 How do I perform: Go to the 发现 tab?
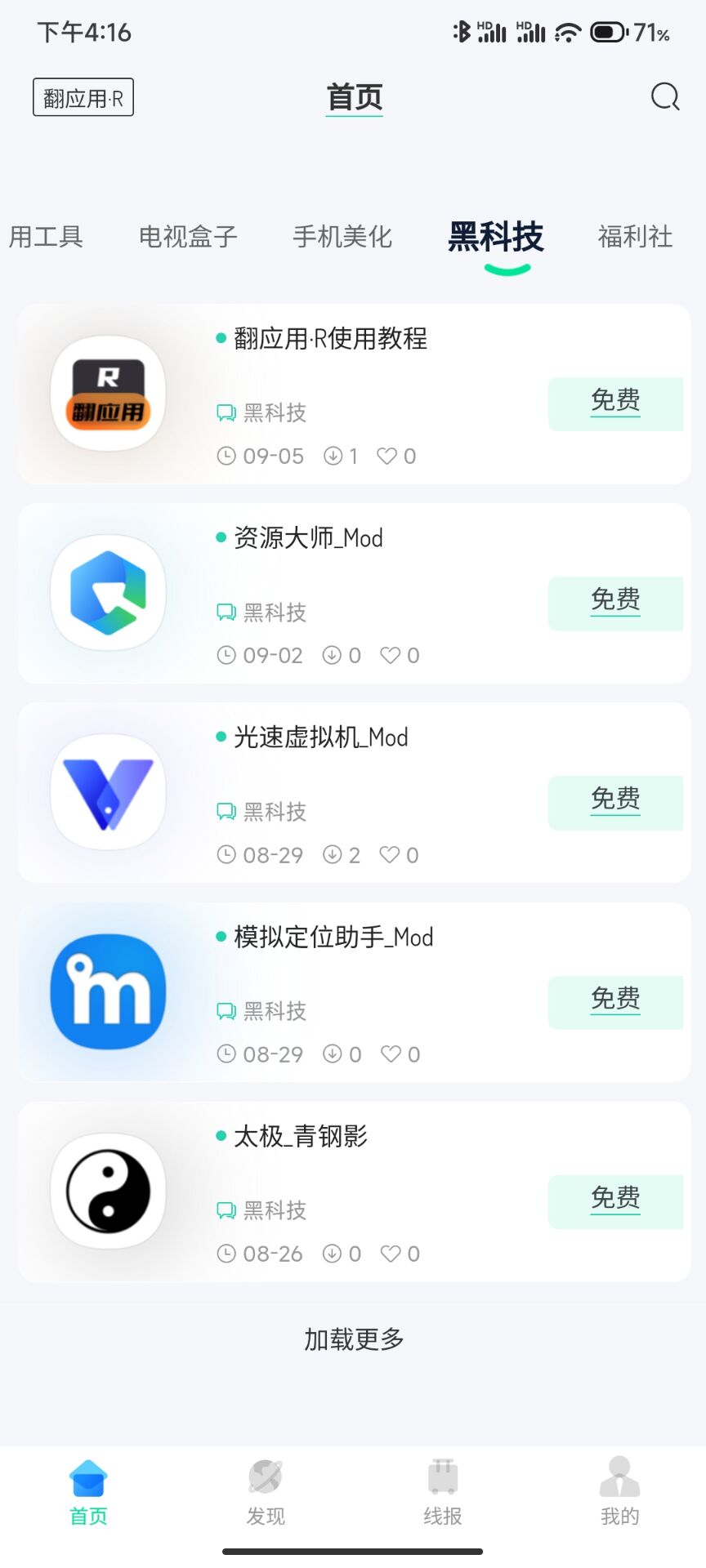266,1493
